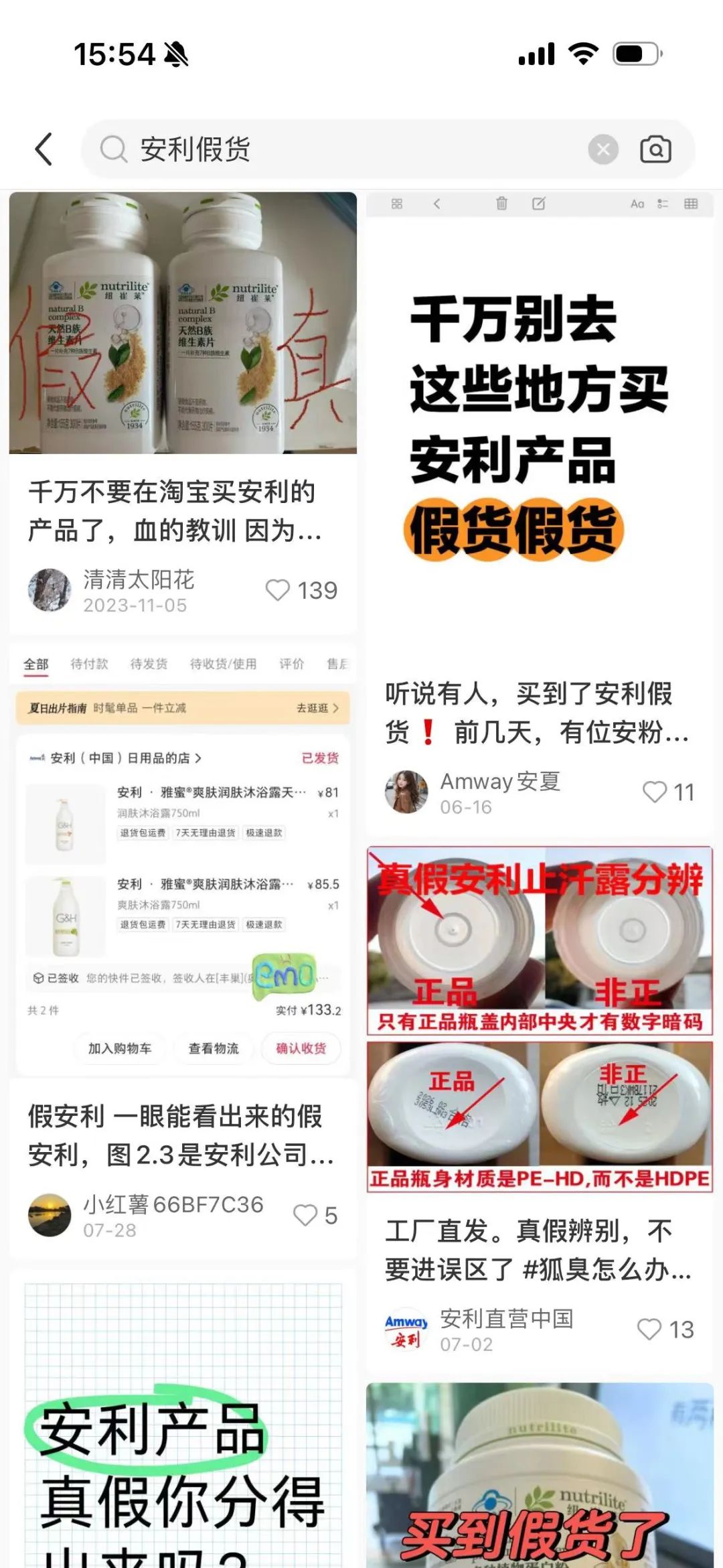723x1568 pixels.
Task: Open the post by 清清太阳花
Action: click(182, 323)
